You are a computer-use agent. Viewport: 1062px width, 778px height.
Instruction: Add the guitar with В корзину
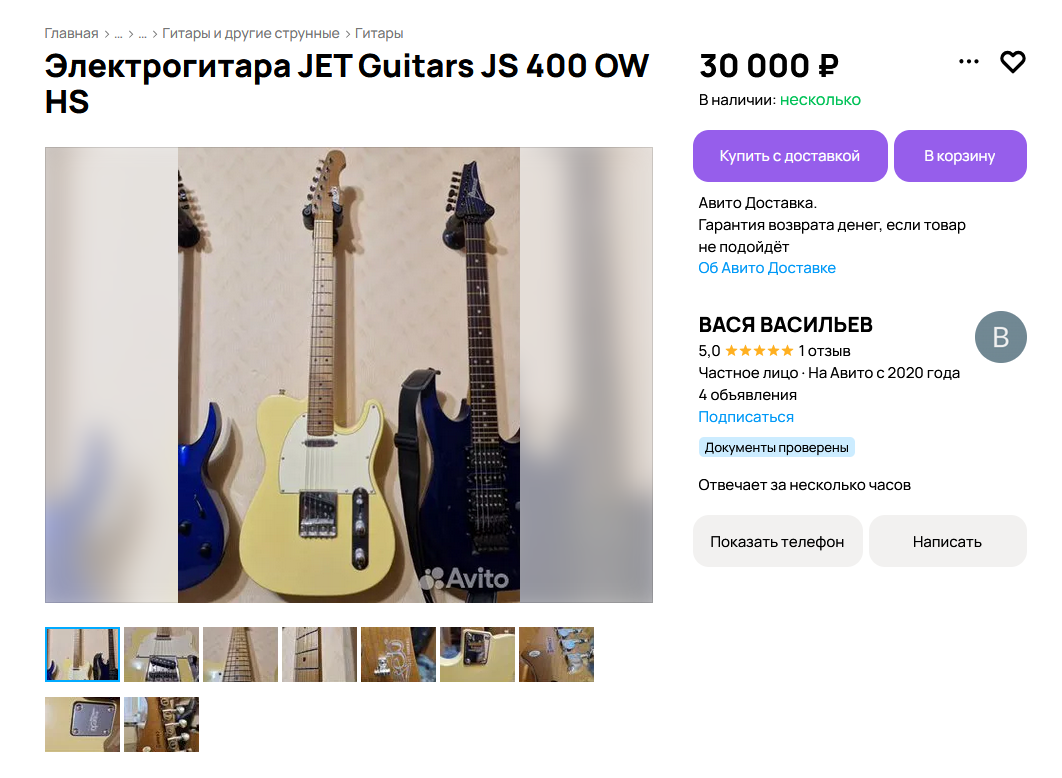960,156
